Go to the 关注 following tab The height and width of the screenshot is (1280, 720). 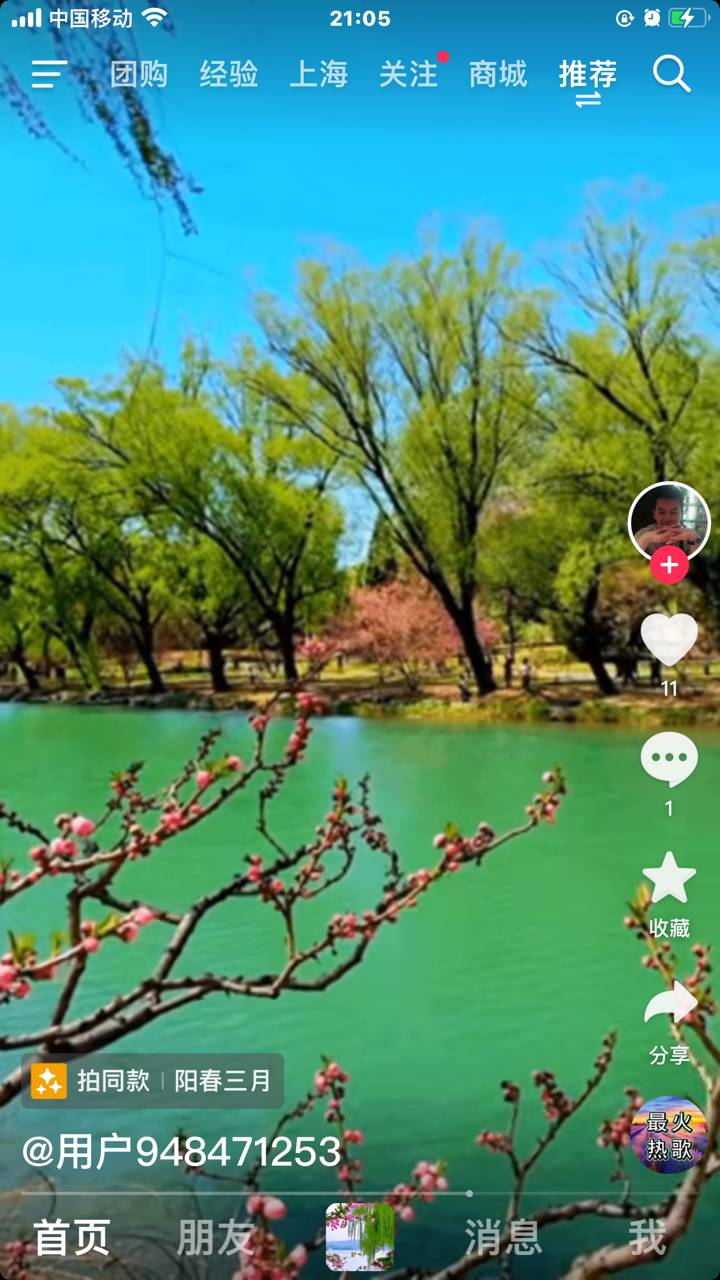(x=408, y=74)
